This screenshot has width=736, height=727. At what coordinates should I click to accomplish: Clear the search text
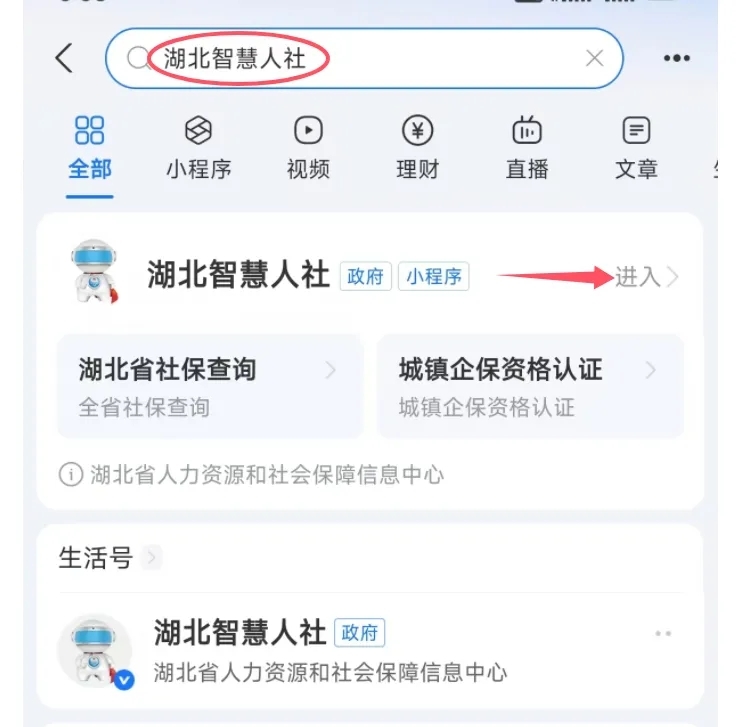pyautogui.click(x=594, y=58)
